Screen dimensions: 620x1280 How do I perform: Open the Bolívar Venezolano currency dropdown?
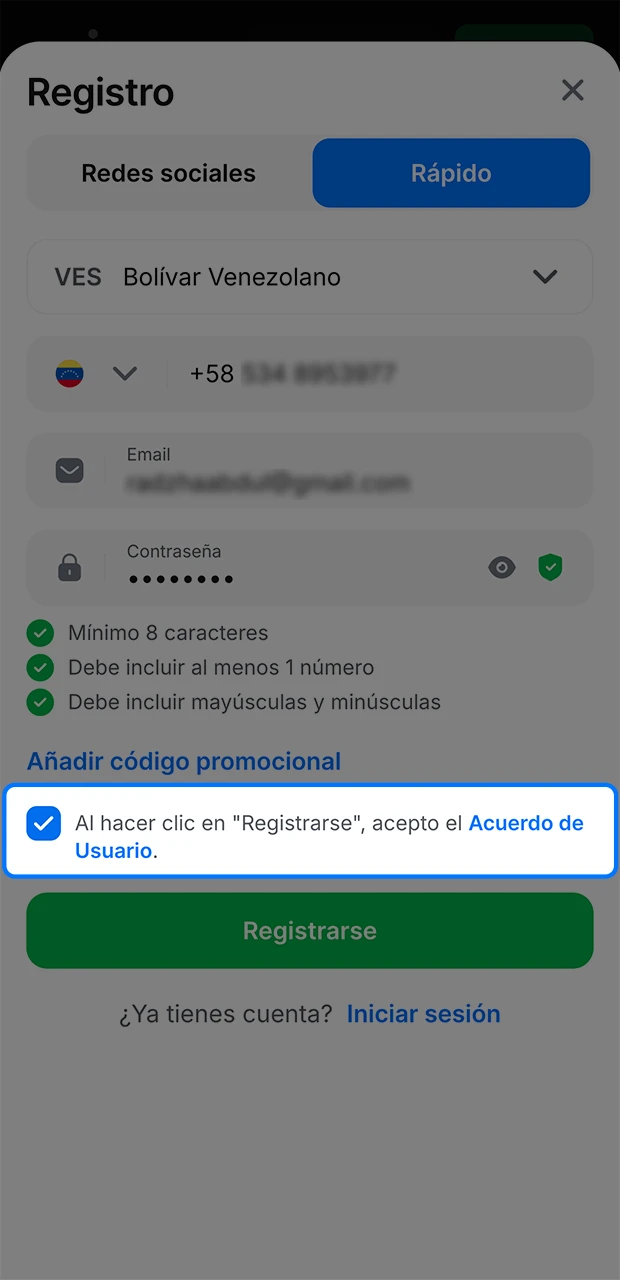[x=310, y=277]
